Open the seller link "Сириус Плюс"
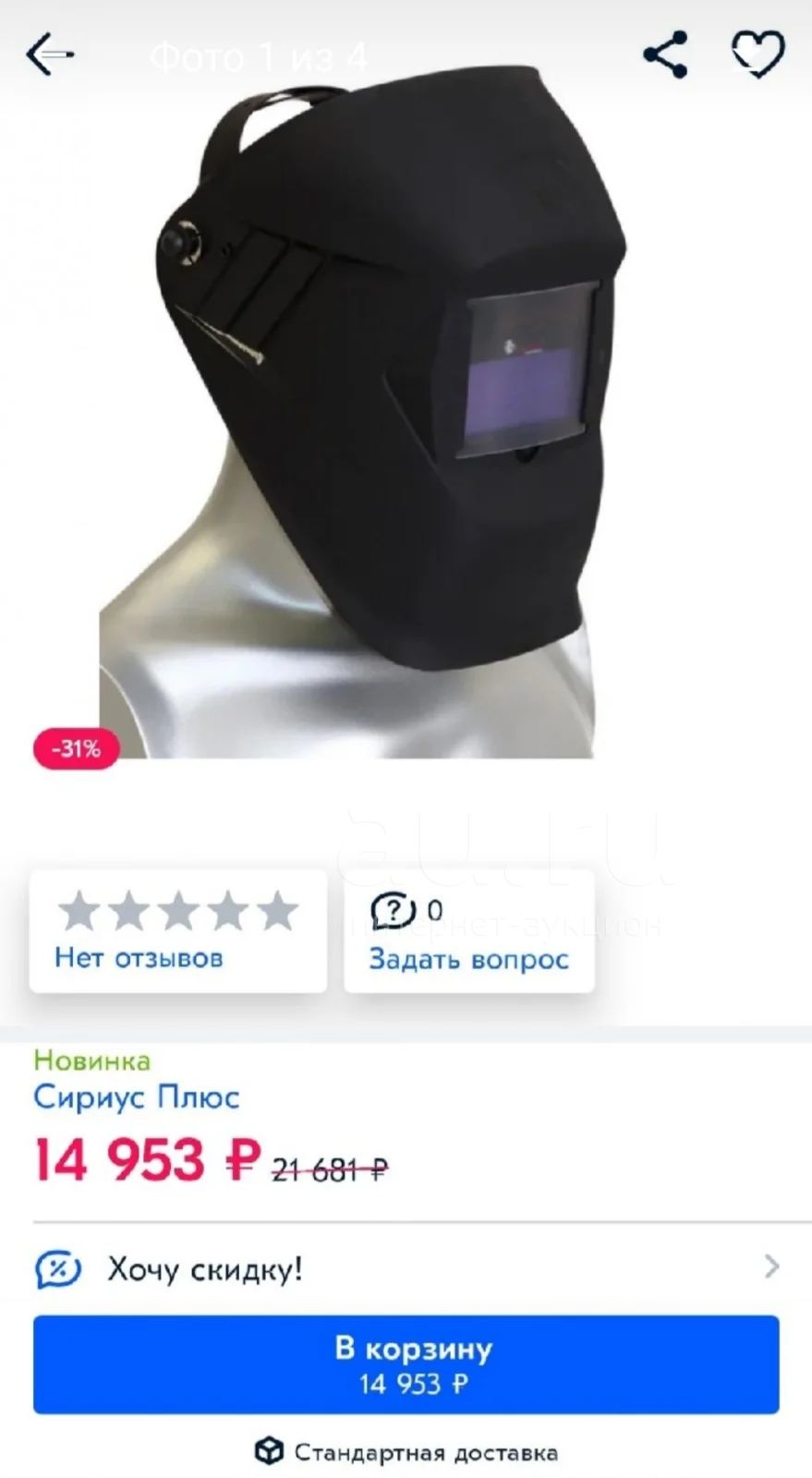The image size is (812, 1478). pyautogui.click(x=137, y=1096)
